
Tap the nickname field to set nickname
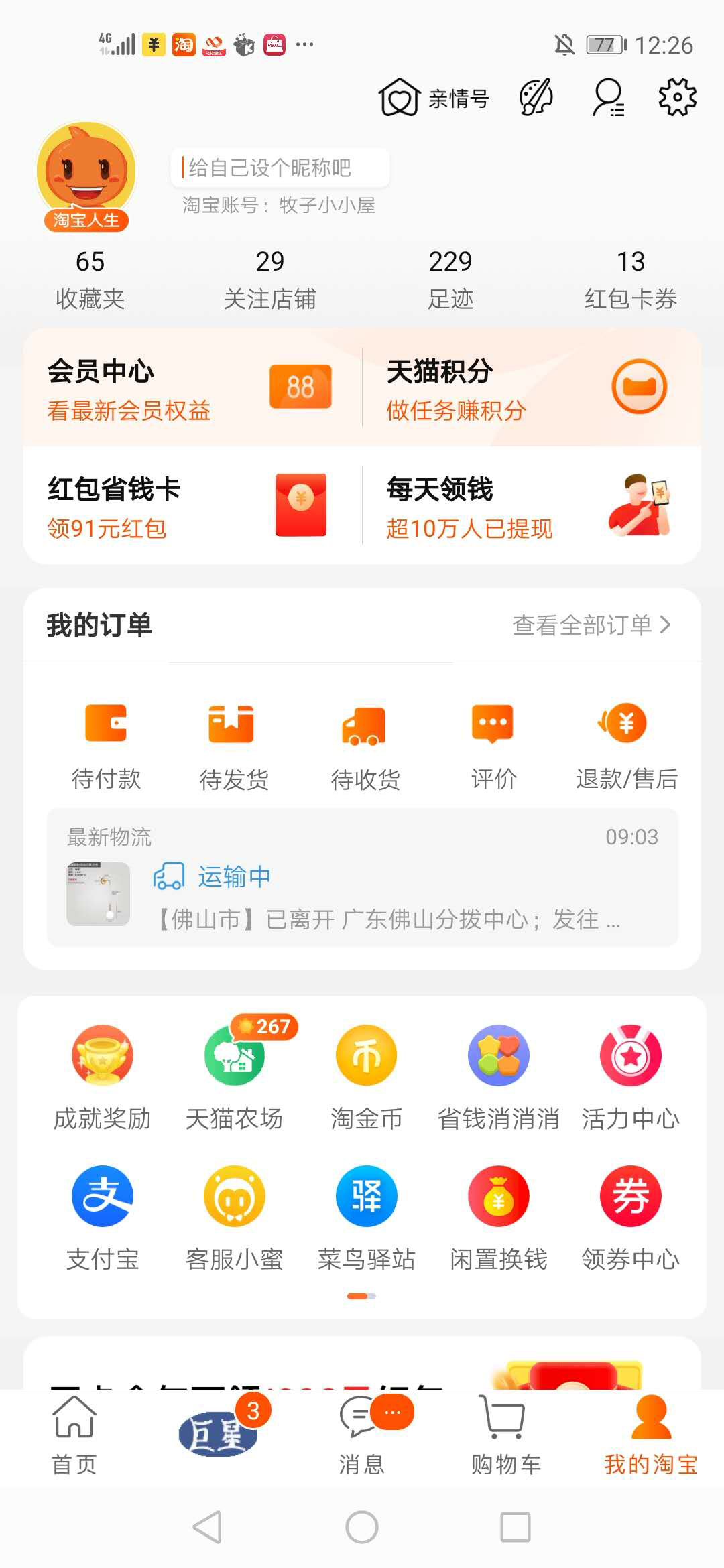click(280, 168)
